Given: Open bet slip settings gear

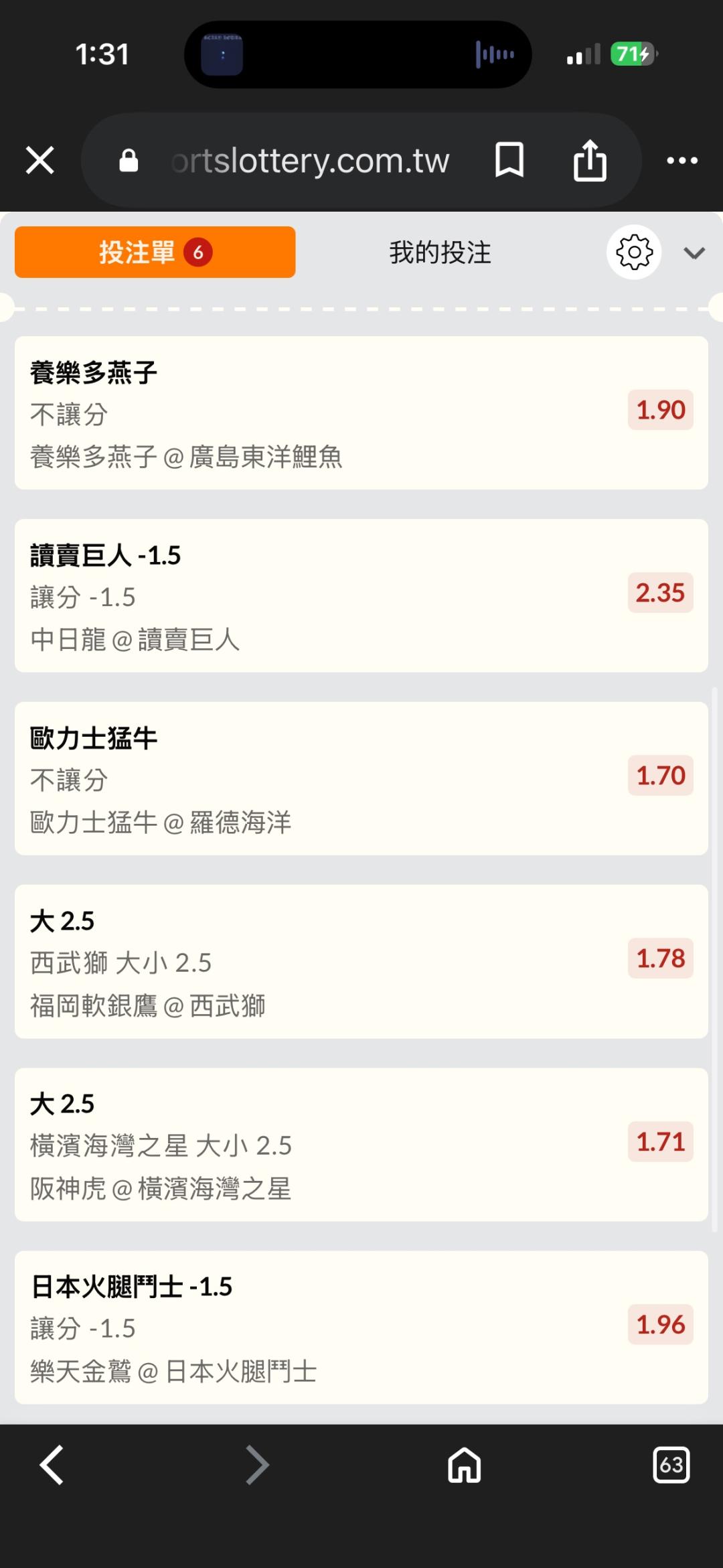Looking at the screenshot, I should point(634,253).
